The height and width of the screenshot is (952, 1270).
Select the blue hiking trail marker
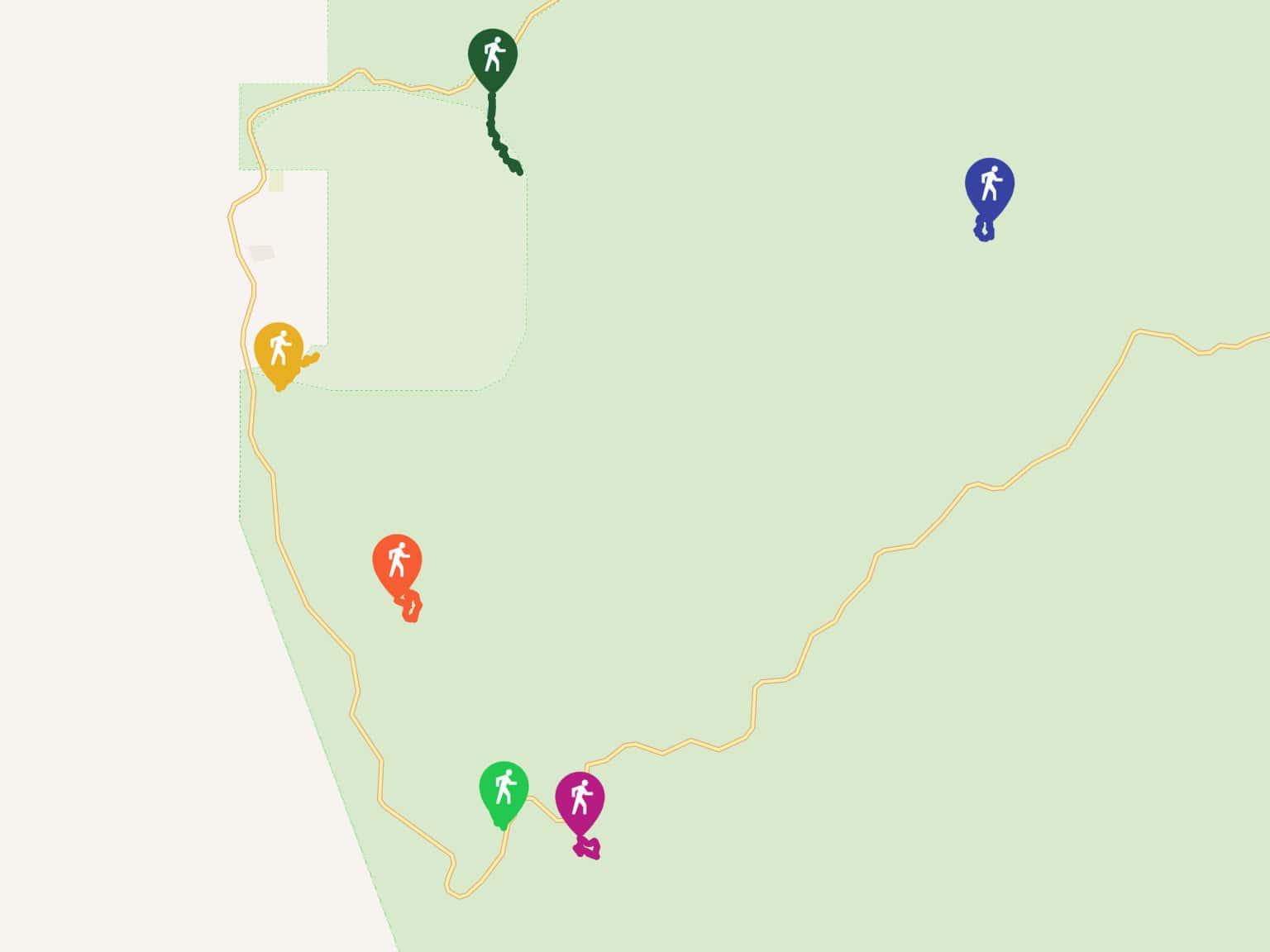point(989,185)
